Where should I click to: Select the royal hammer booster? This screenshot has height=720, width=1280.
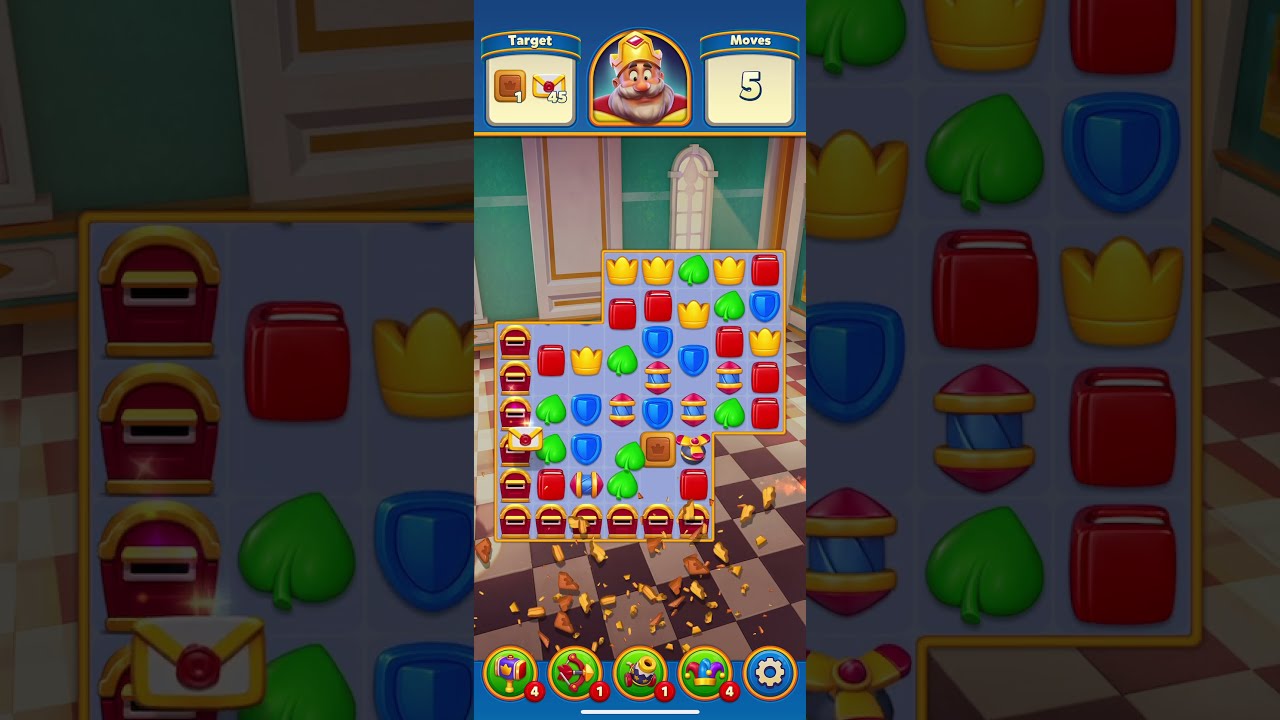[x=510, y=673]
